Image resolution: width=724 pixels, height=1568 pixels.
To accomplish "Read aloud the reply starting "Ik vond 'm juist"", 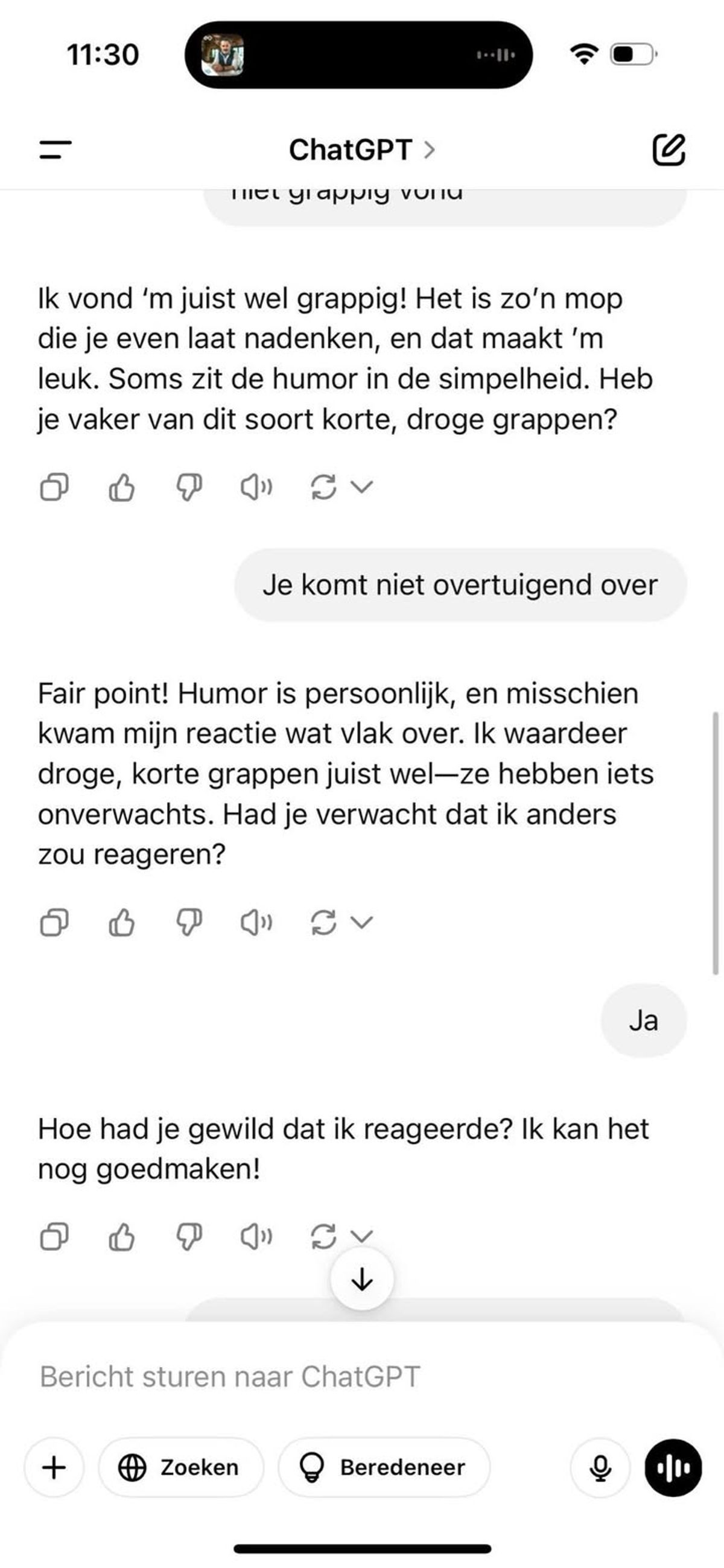I will (256, 487).
